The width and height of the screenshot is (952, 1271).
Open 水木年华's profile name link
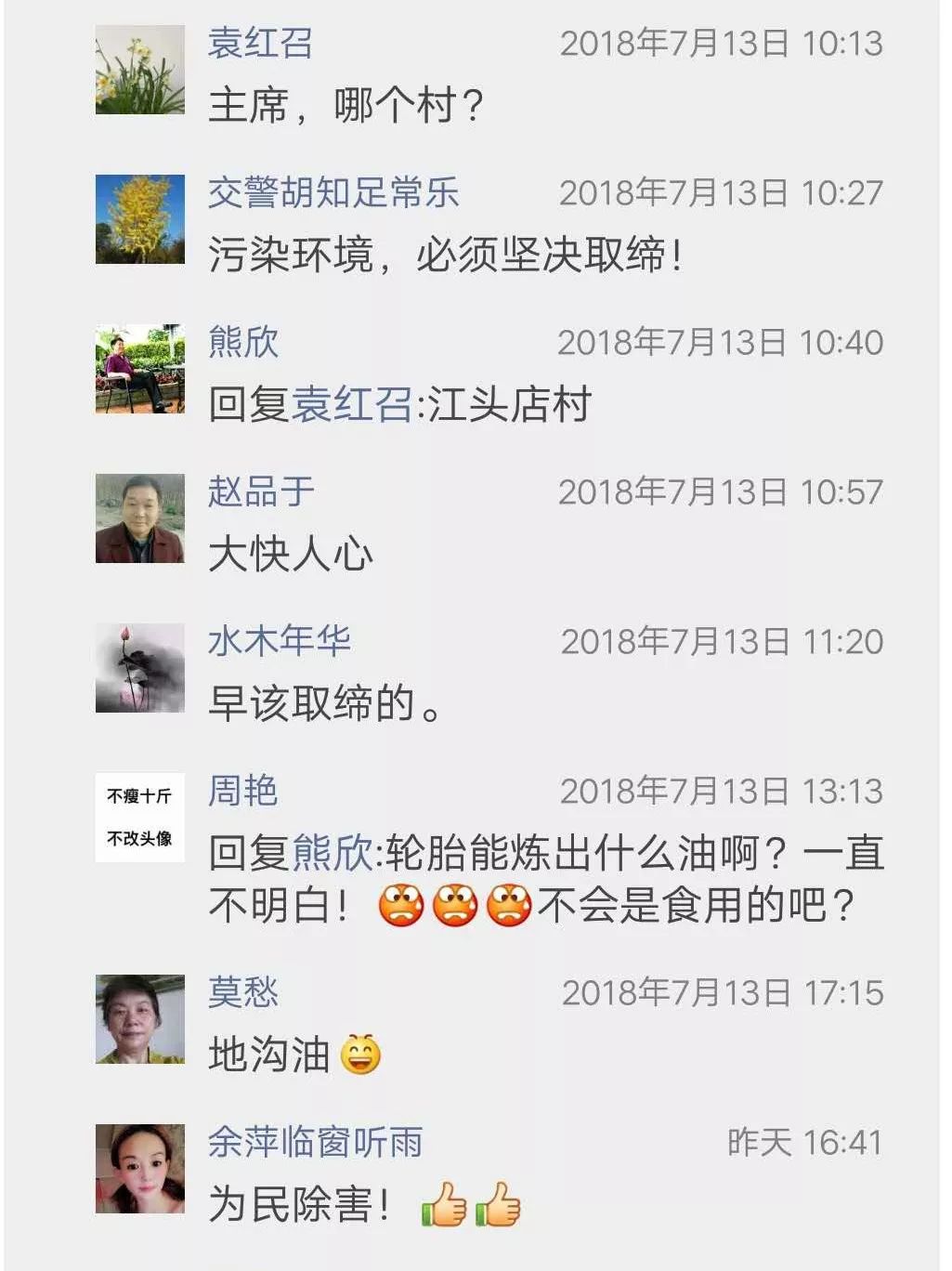point(279,641)
